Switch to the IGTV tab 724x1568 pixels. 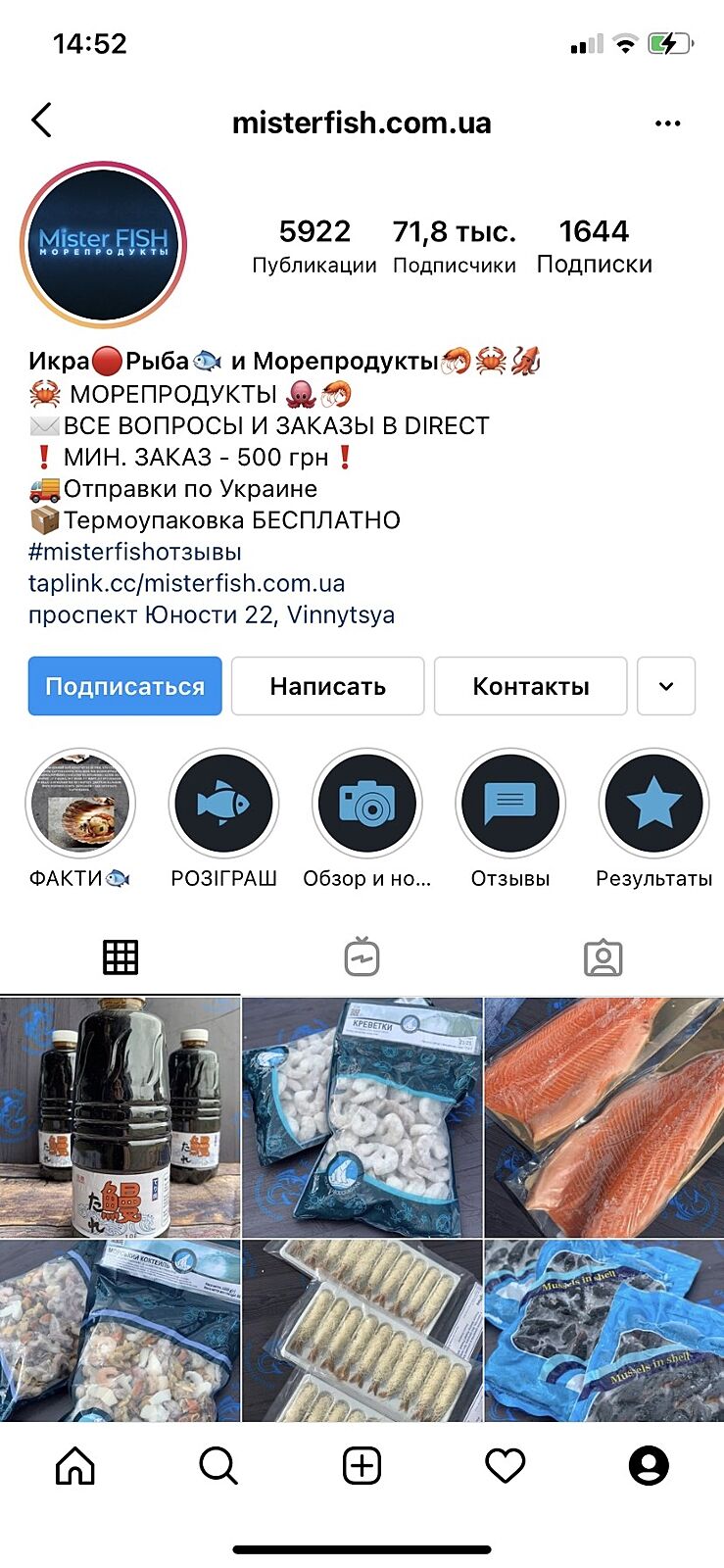click(x=362, y=957)
